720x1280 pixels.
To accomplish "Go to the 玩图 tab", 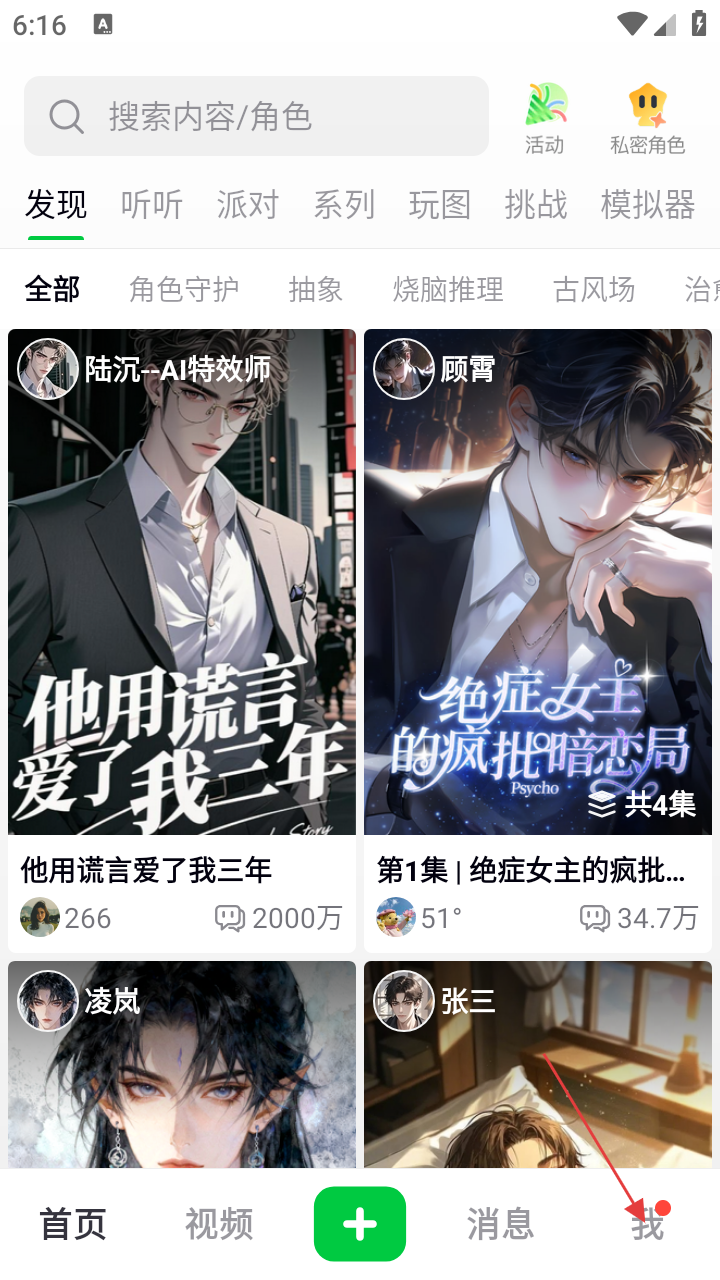I will [x=440, y=205].
